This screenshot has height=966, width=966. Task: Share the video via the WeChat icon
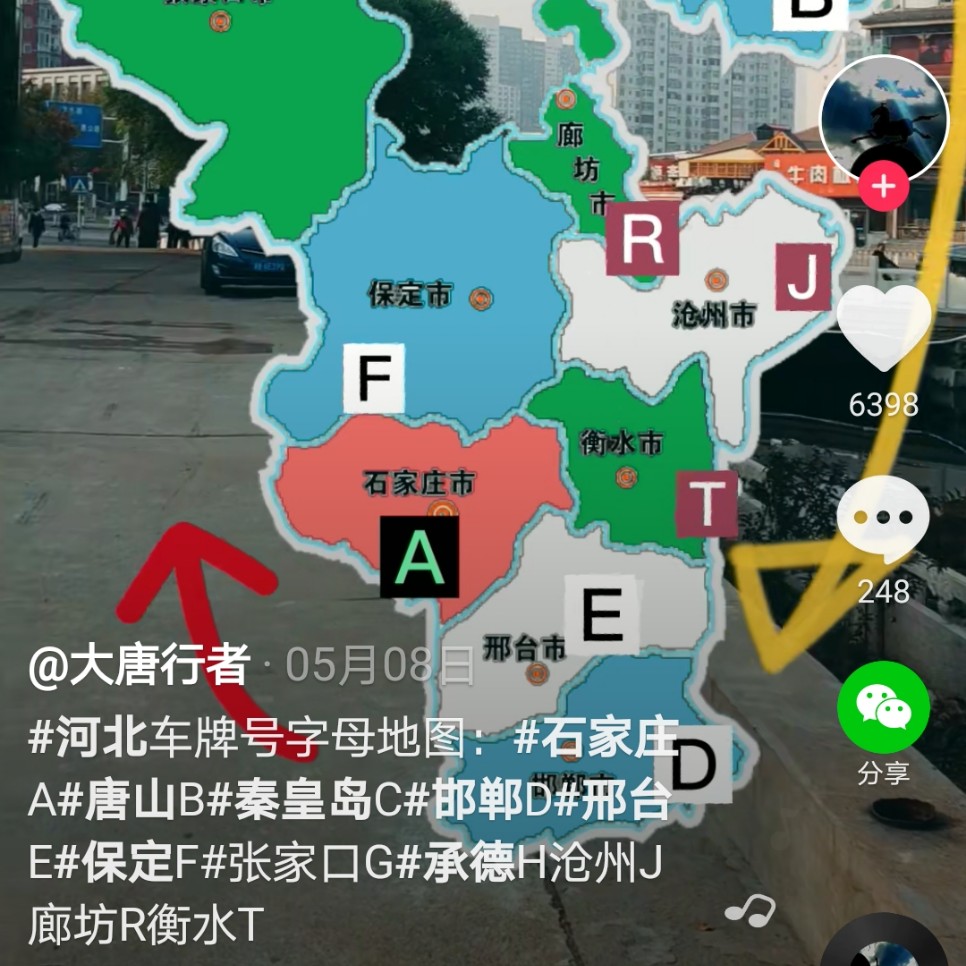click(883, 708)
